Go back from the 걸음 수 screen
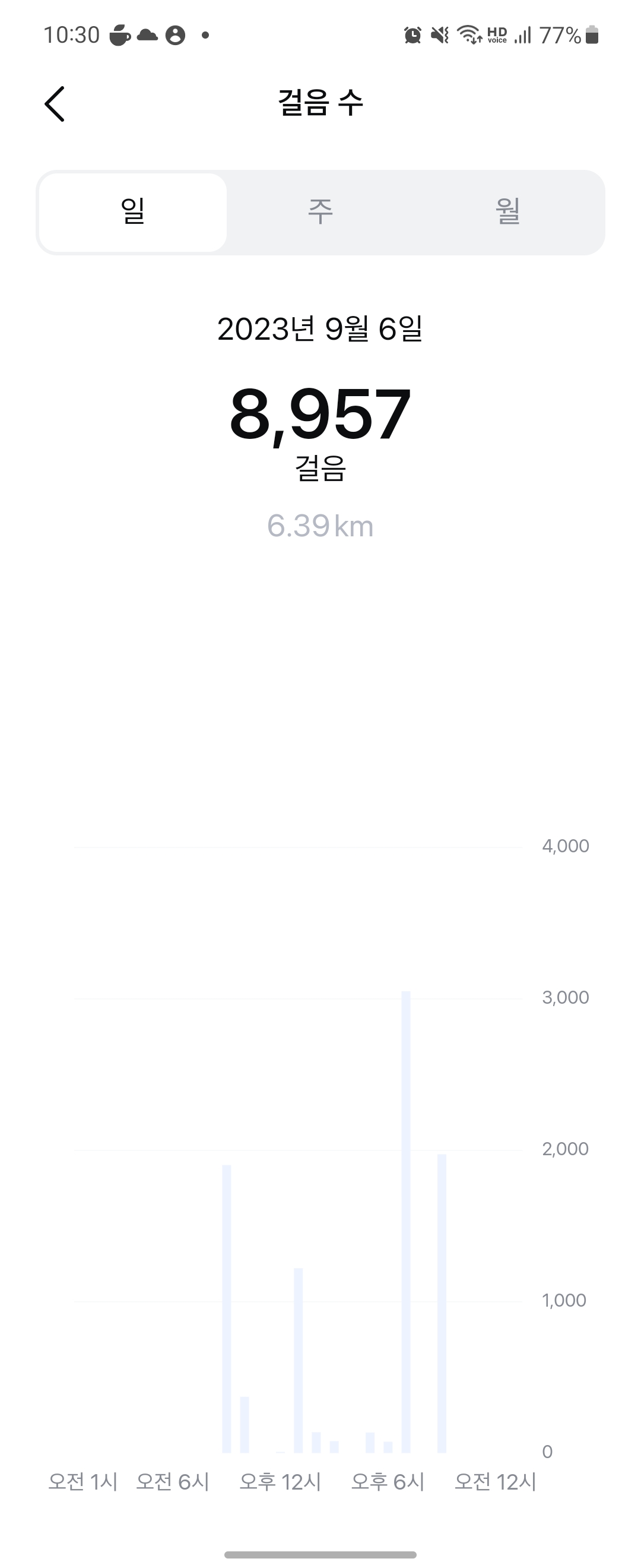This screenshot has height=1568, width=641. [x=55, y=103]
